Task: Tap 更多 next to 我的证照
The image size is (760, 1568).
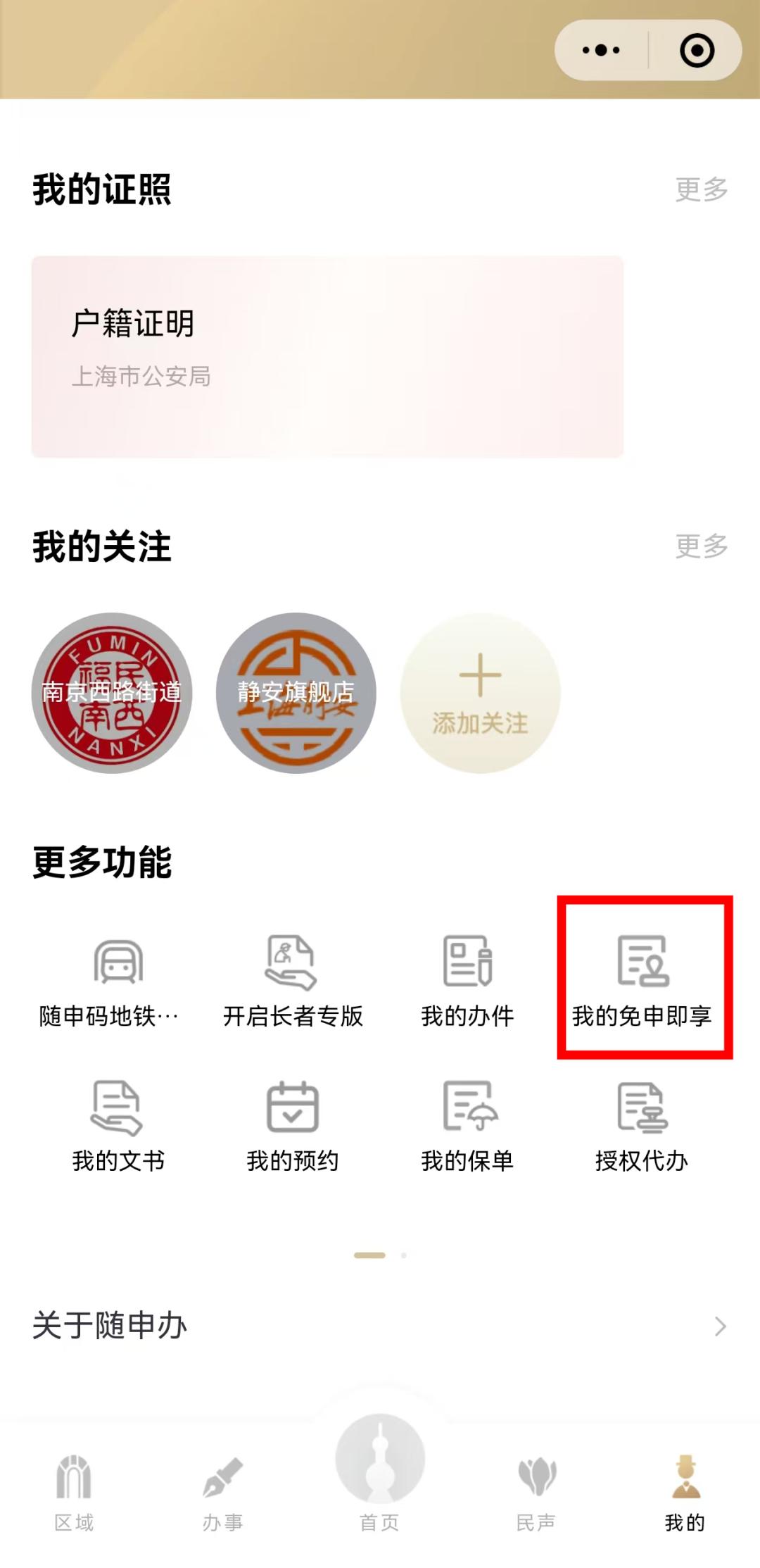Action: (x=701, y=189)
